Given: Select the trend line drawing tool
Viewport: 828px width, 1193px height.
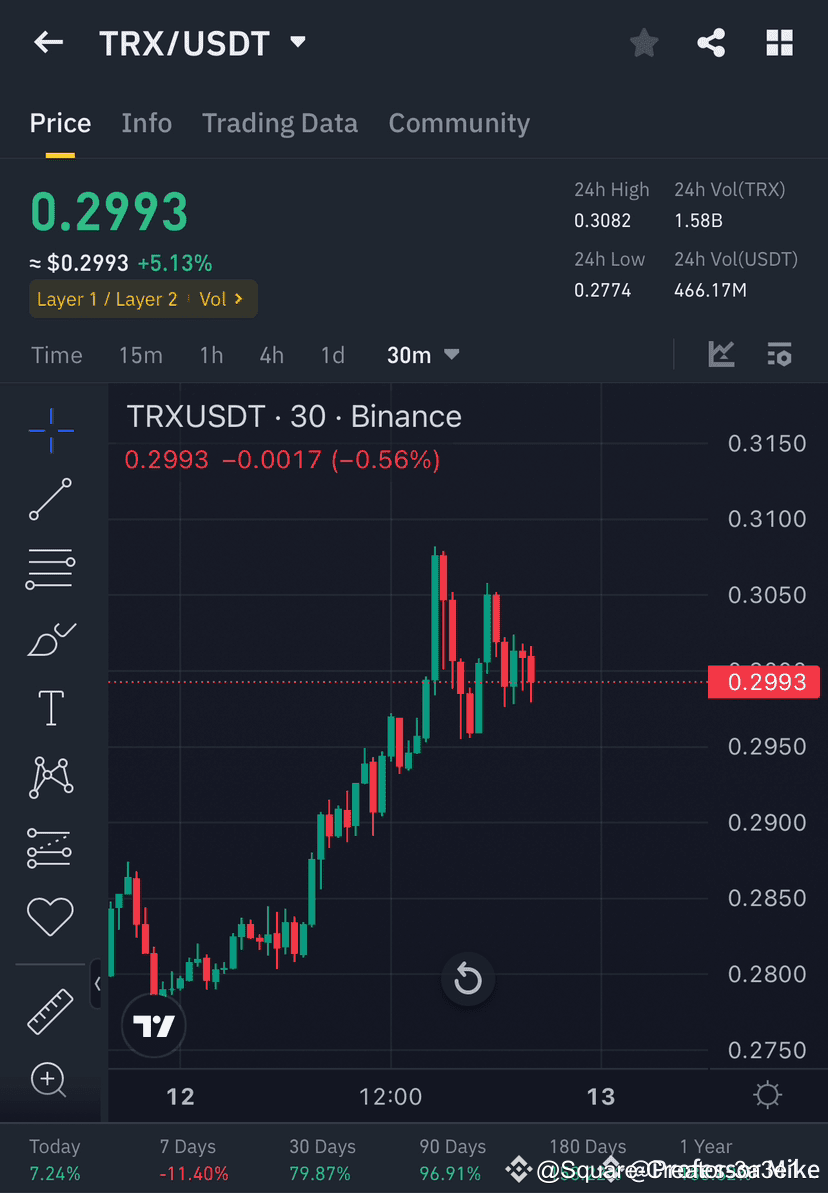Looking at the screenshot, I should 50,500.
